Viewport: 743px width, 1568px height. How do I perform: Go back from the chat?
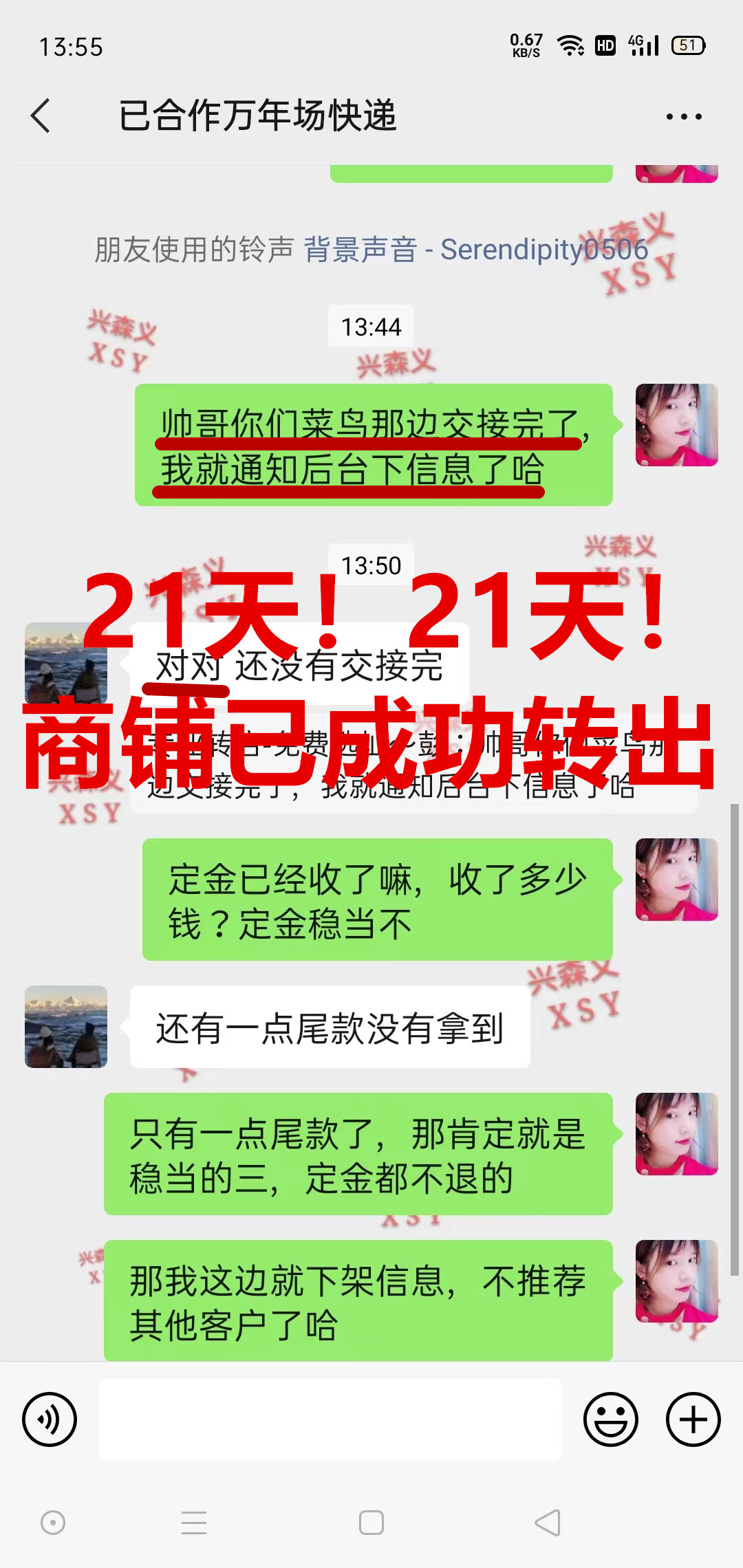coord(41,116)
